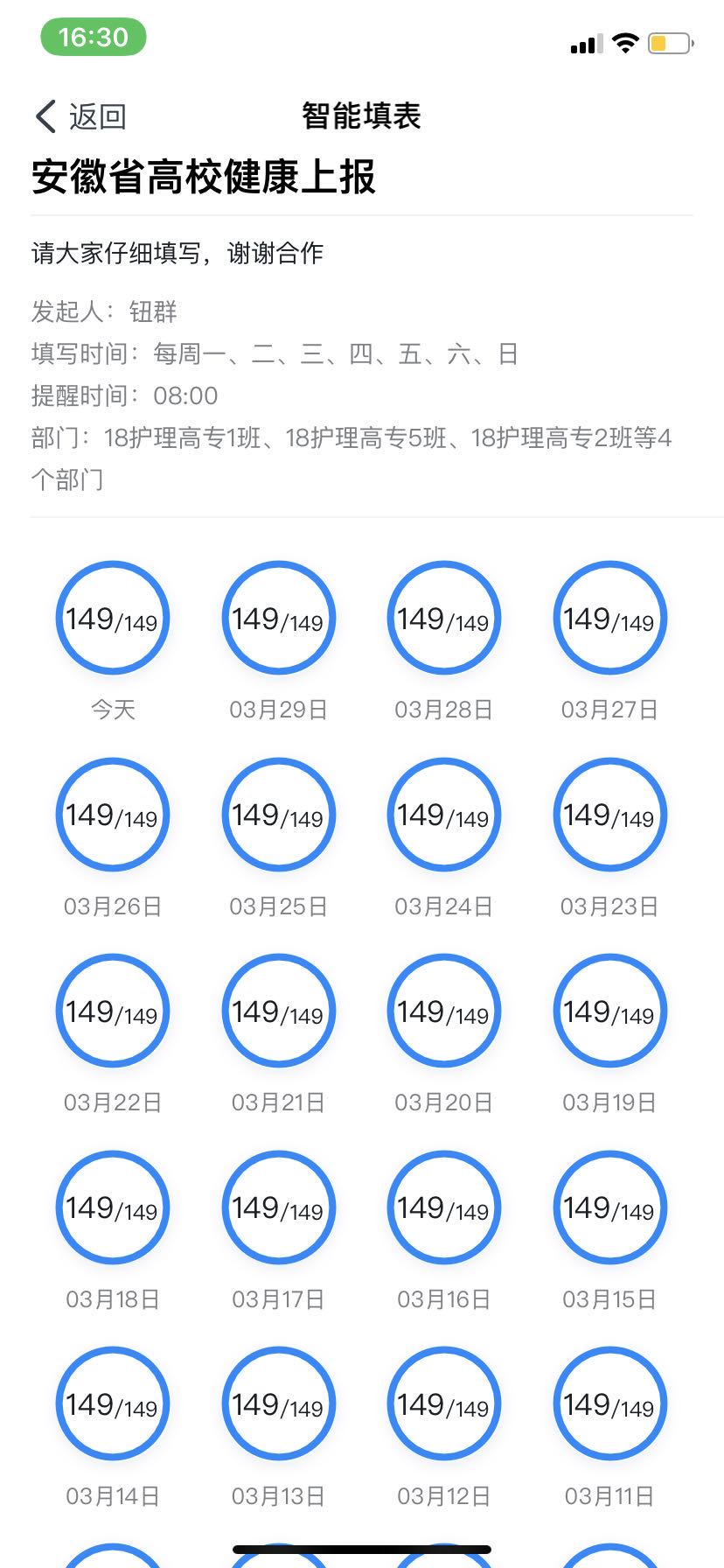
Task: Select the 03月20日 circle
Action: (443, 1011)
